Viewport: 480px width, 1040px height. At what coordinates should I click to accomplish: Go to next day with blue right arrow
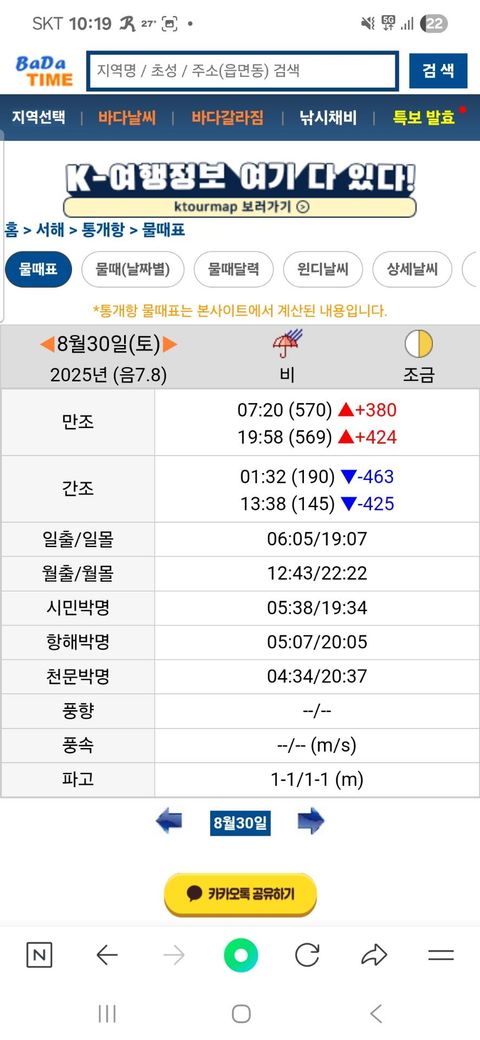tap(310, 822)
